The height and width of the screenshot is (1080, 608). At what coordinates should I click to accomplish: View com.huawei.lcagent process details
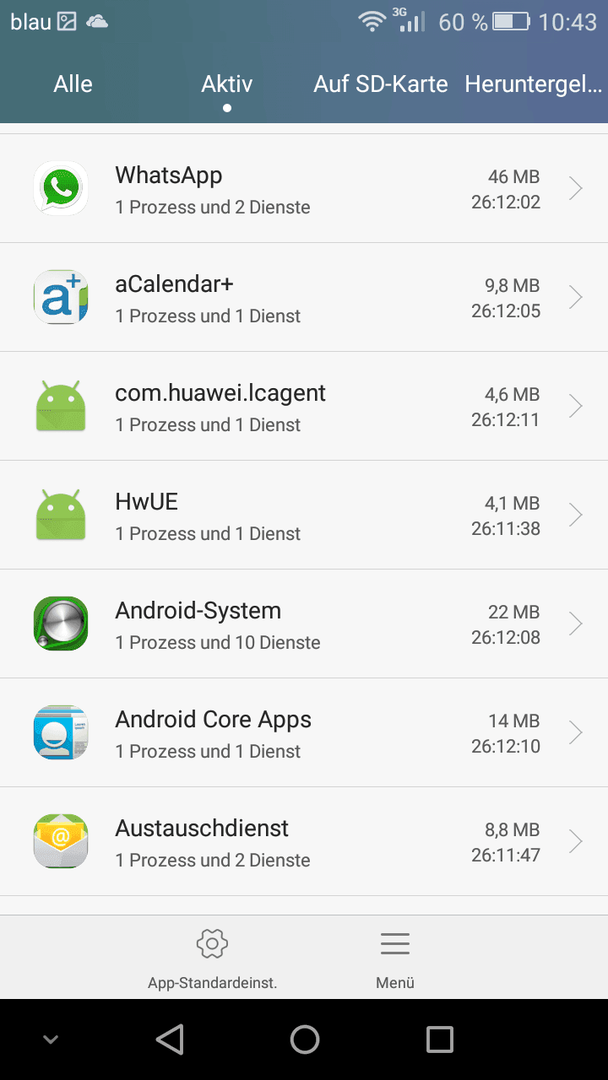point(304,406)
